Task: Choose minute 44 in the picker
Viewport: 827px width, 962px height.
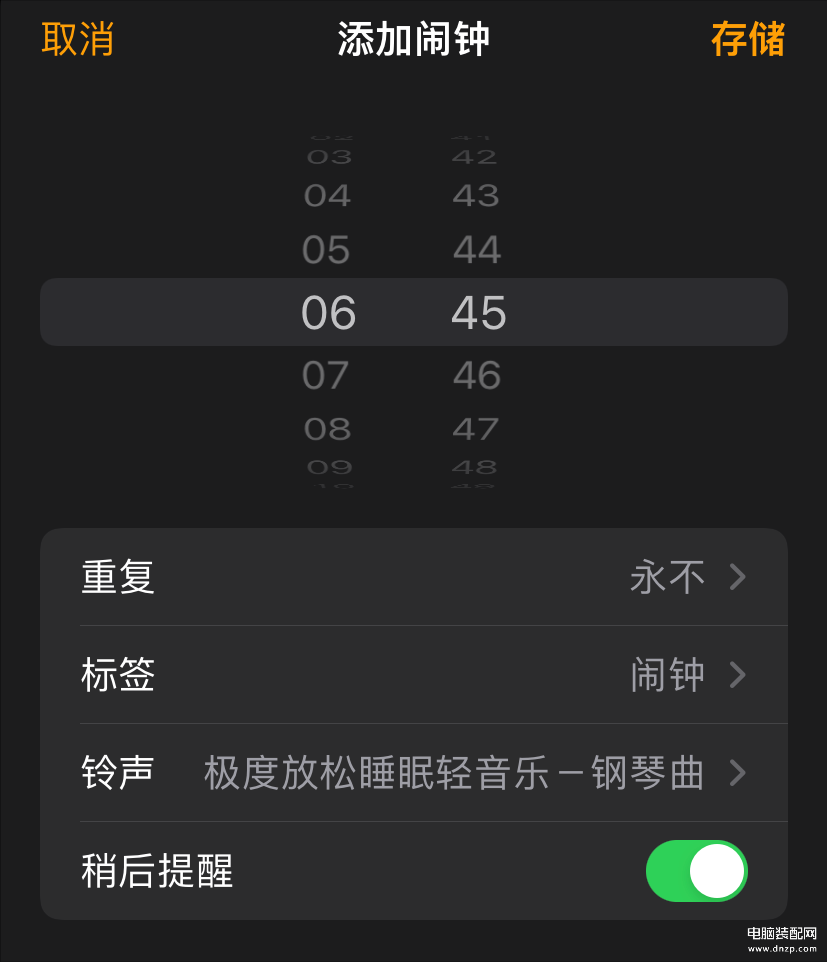Action: pyautogui.click(x=477, y=250)
